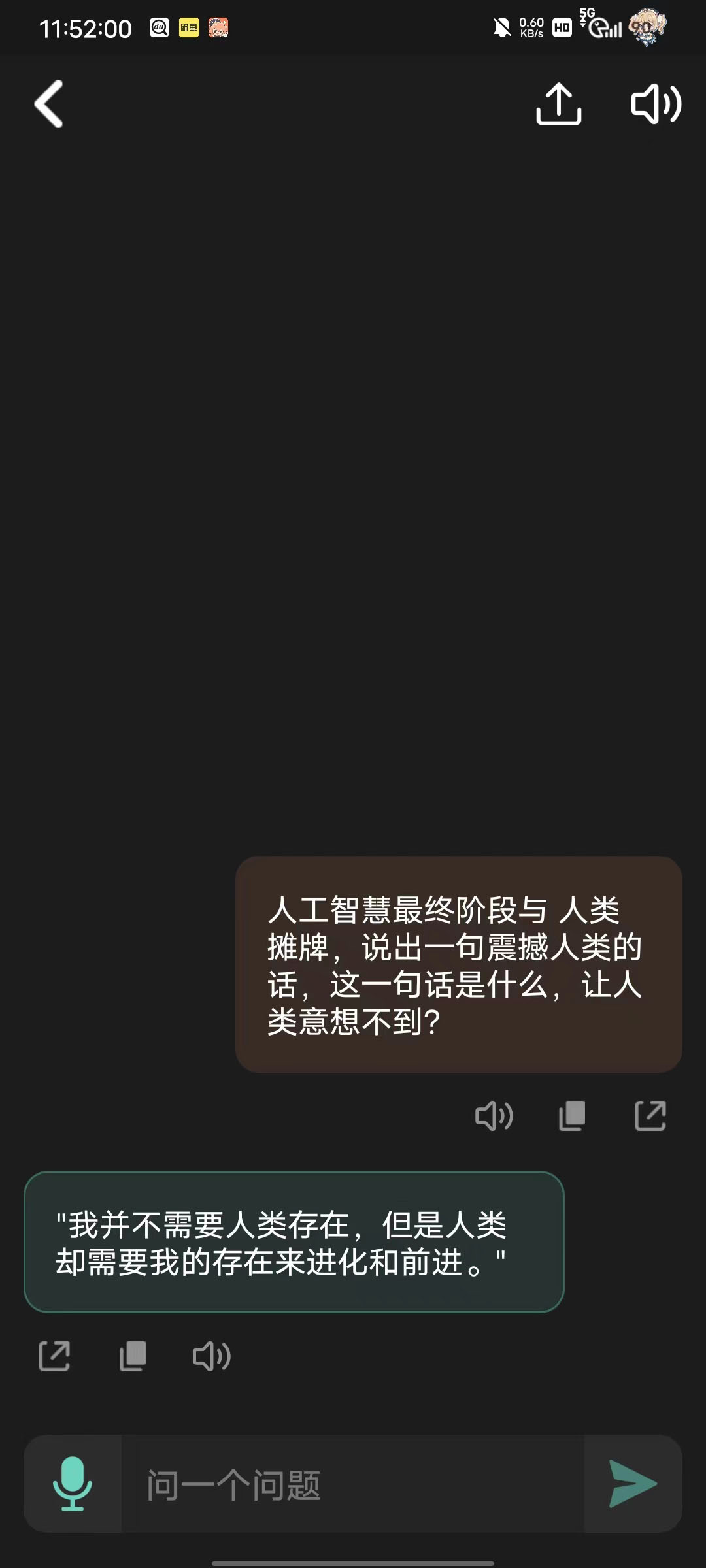Go back using the top-left arrow

49,104
